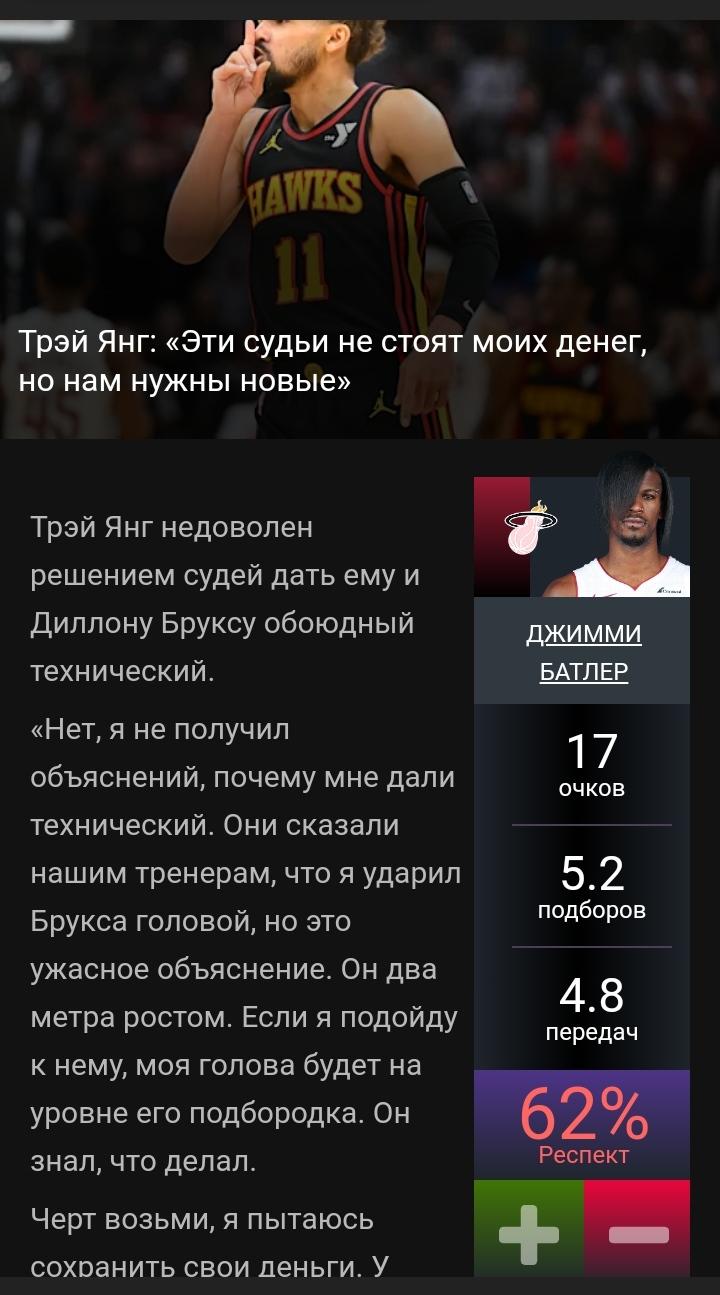Give Jimmy Butler a minus vote
Screen dimensions: 720x1295
click(x=638, y=1229)
